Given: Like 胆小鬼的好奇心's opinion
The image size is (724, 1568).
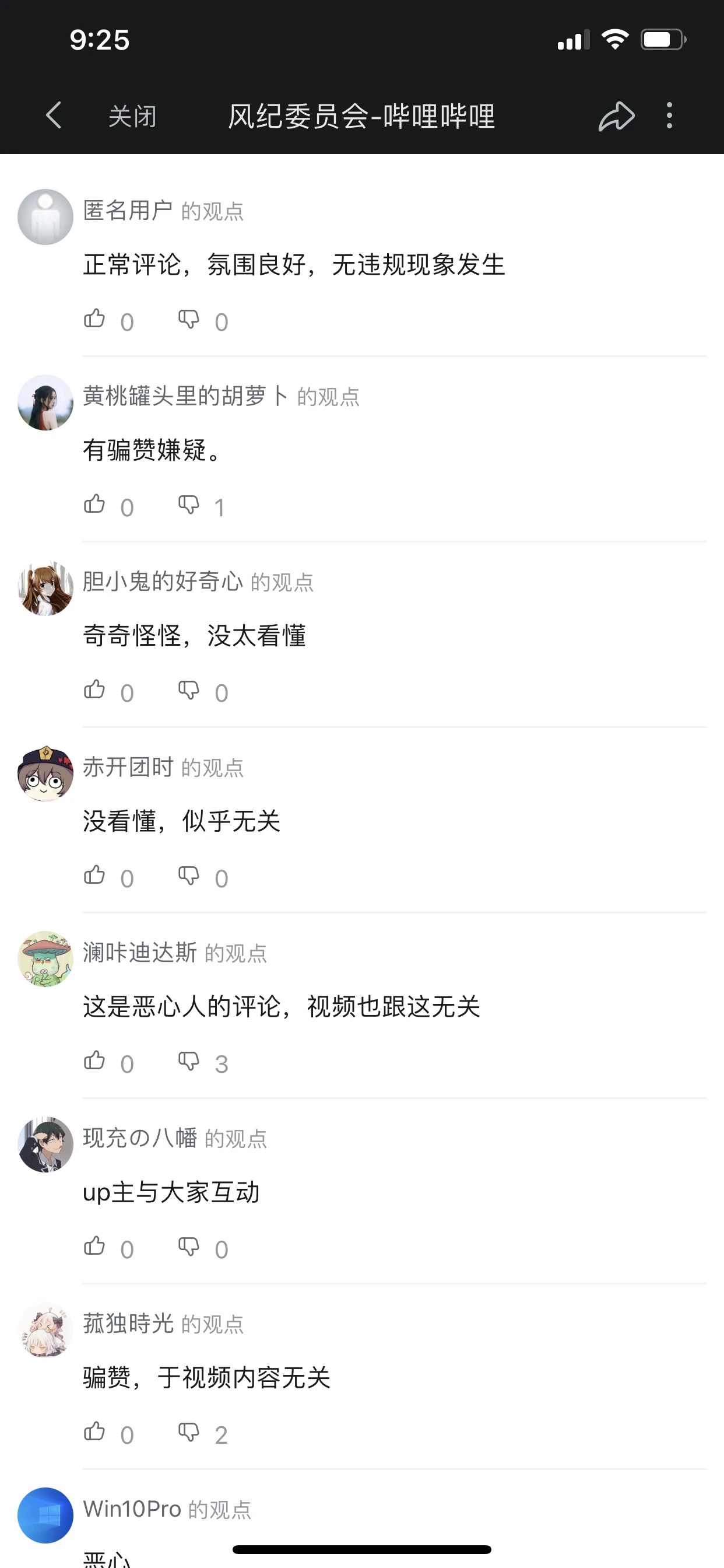Looking at the screenshot, I should 95,689.
